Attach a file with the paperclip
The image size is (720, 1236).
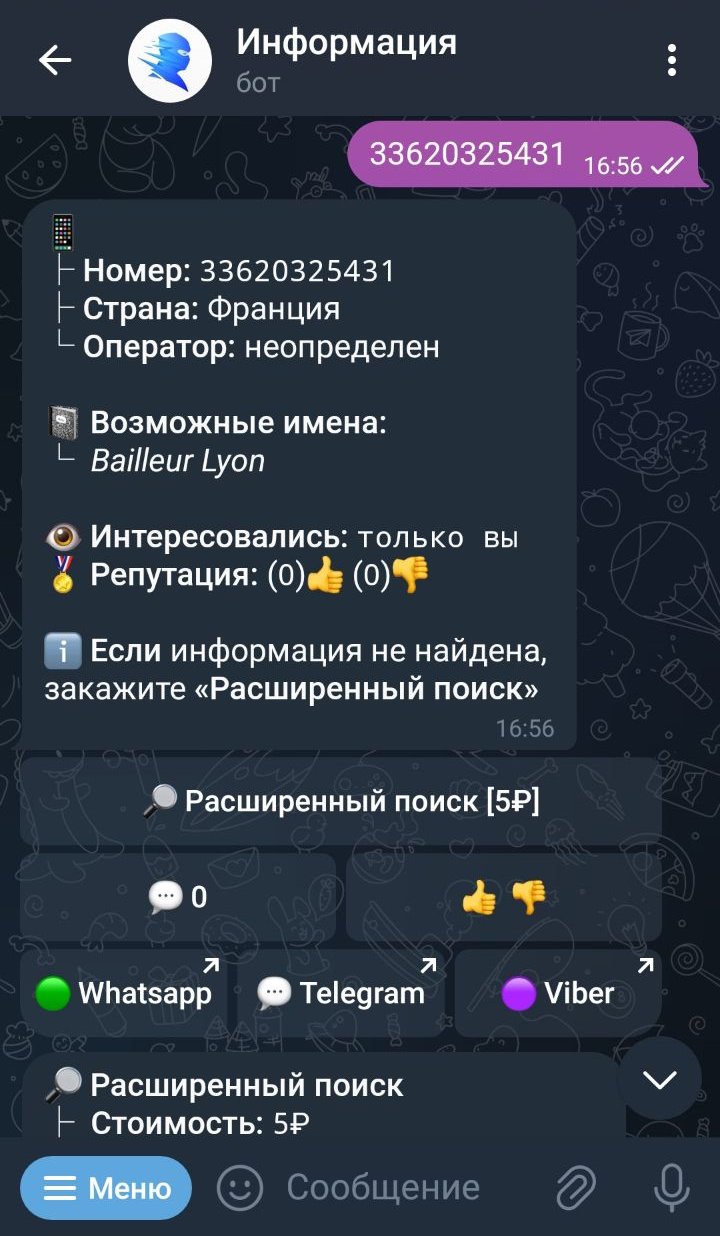[577, 1188]
